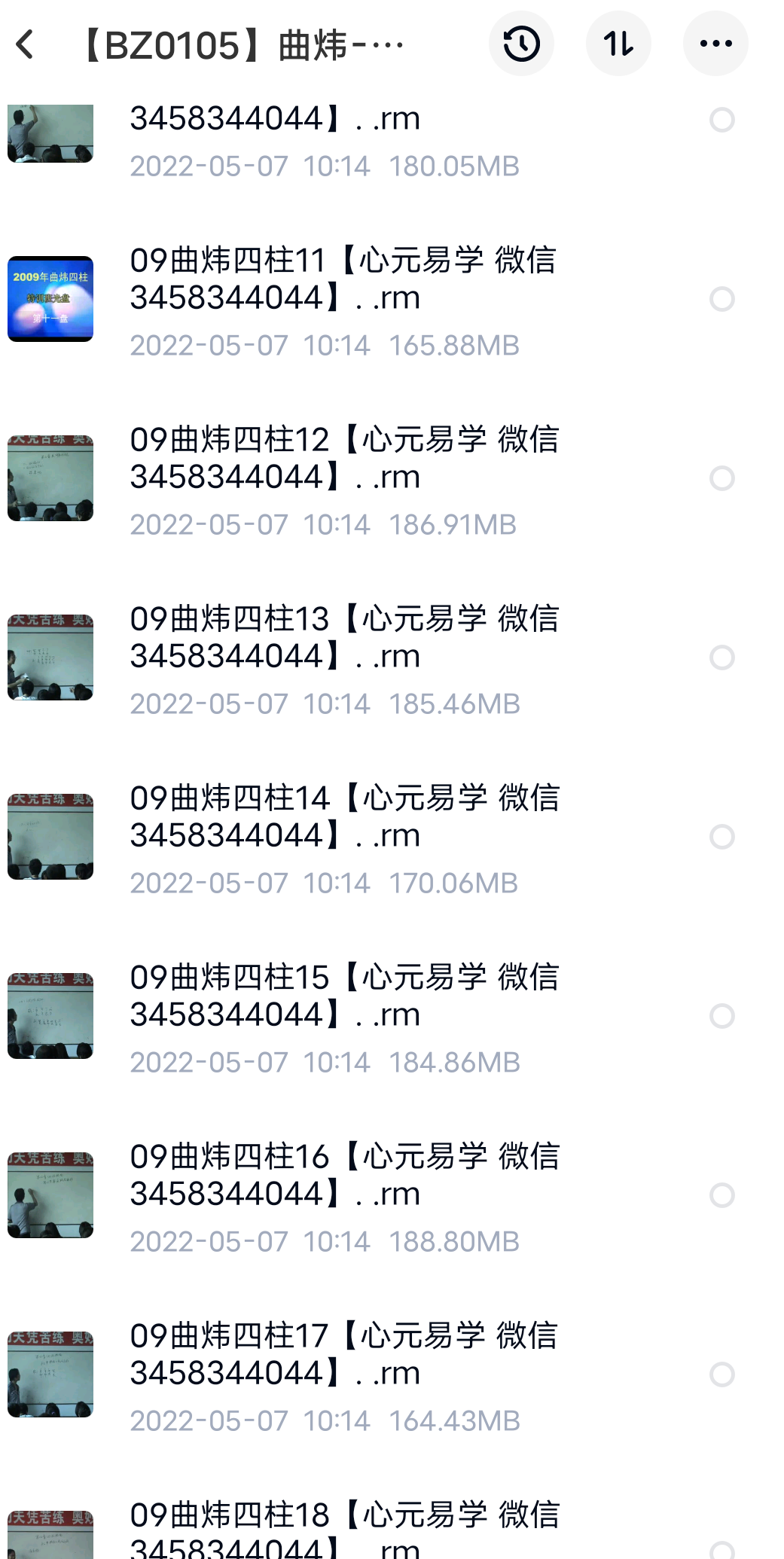The height and width of the screenshot is (1559, 784).
Task: Select the checkbox for 09曲炜四柱17
Action: [723, 1373]
